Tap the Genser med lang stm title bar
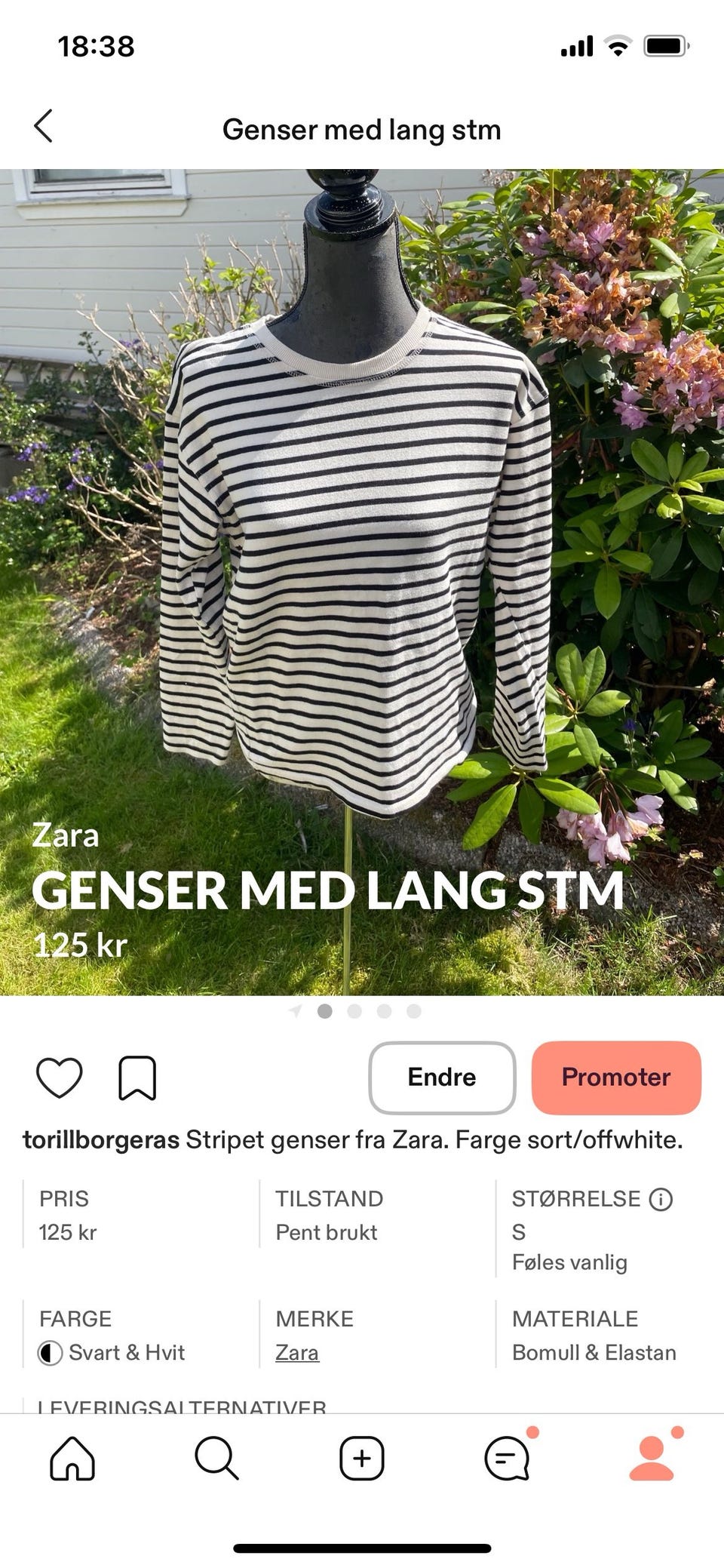The image size is (724, 1568). 362,128
